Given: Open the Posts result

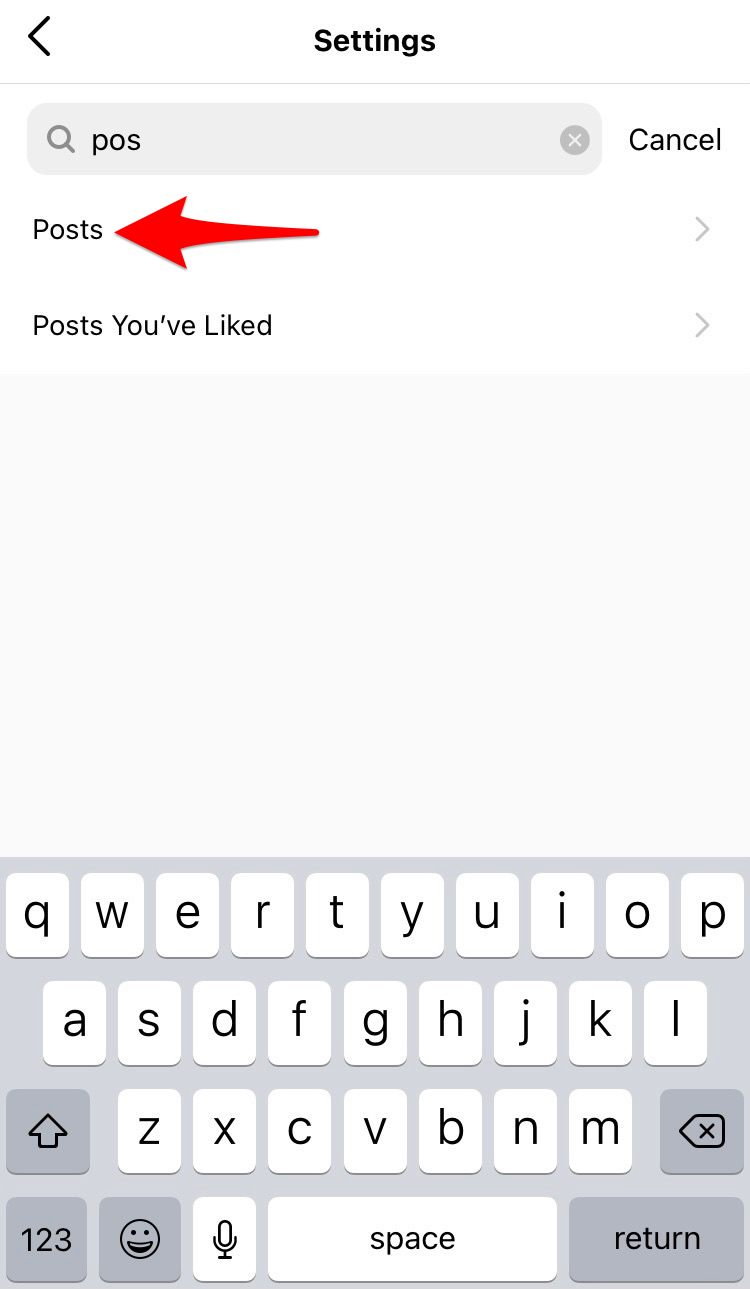Looking at the screenshot, I should (x=375, y=230).
